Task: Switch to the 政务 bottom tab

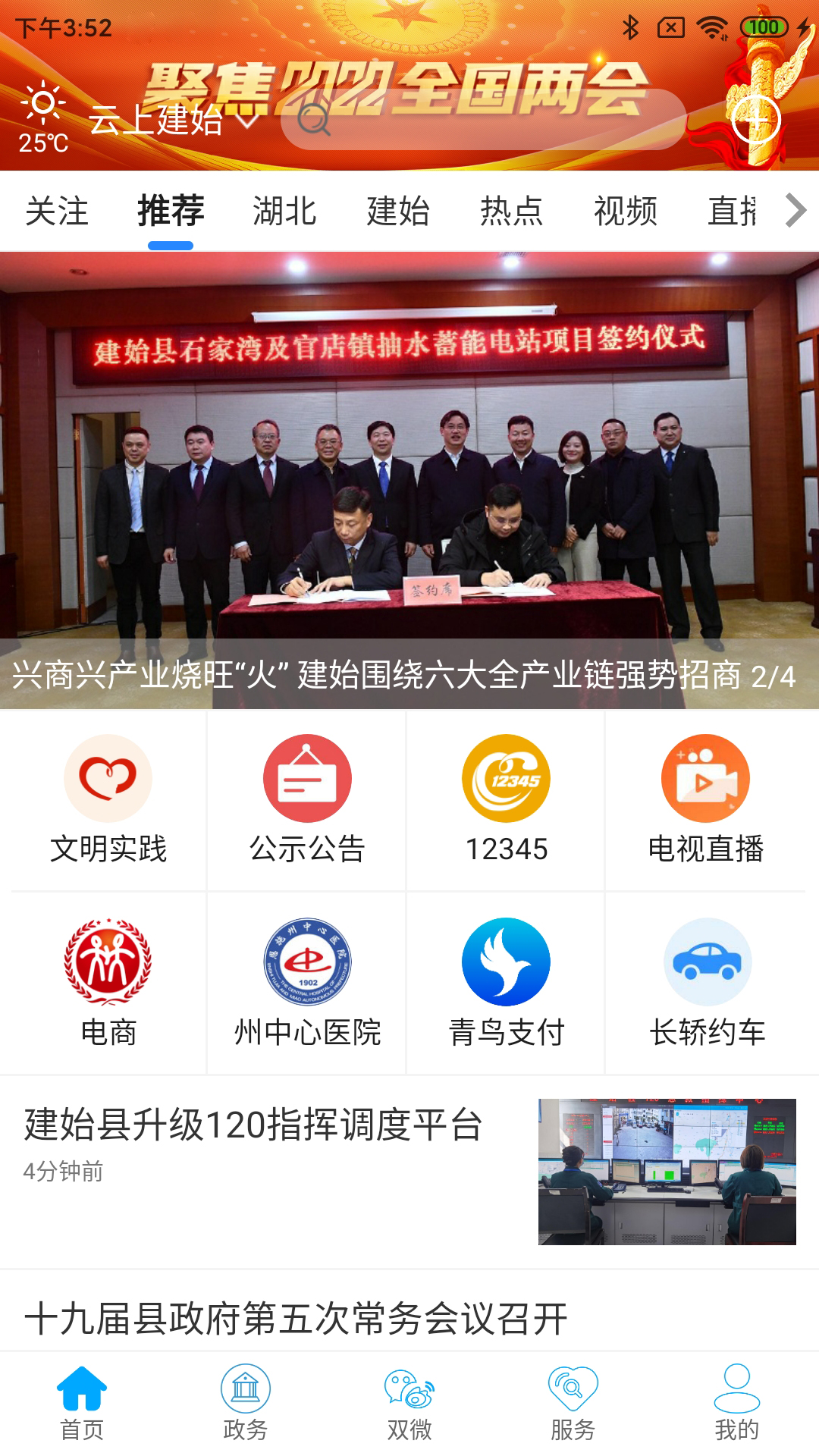Action: 246,1403
